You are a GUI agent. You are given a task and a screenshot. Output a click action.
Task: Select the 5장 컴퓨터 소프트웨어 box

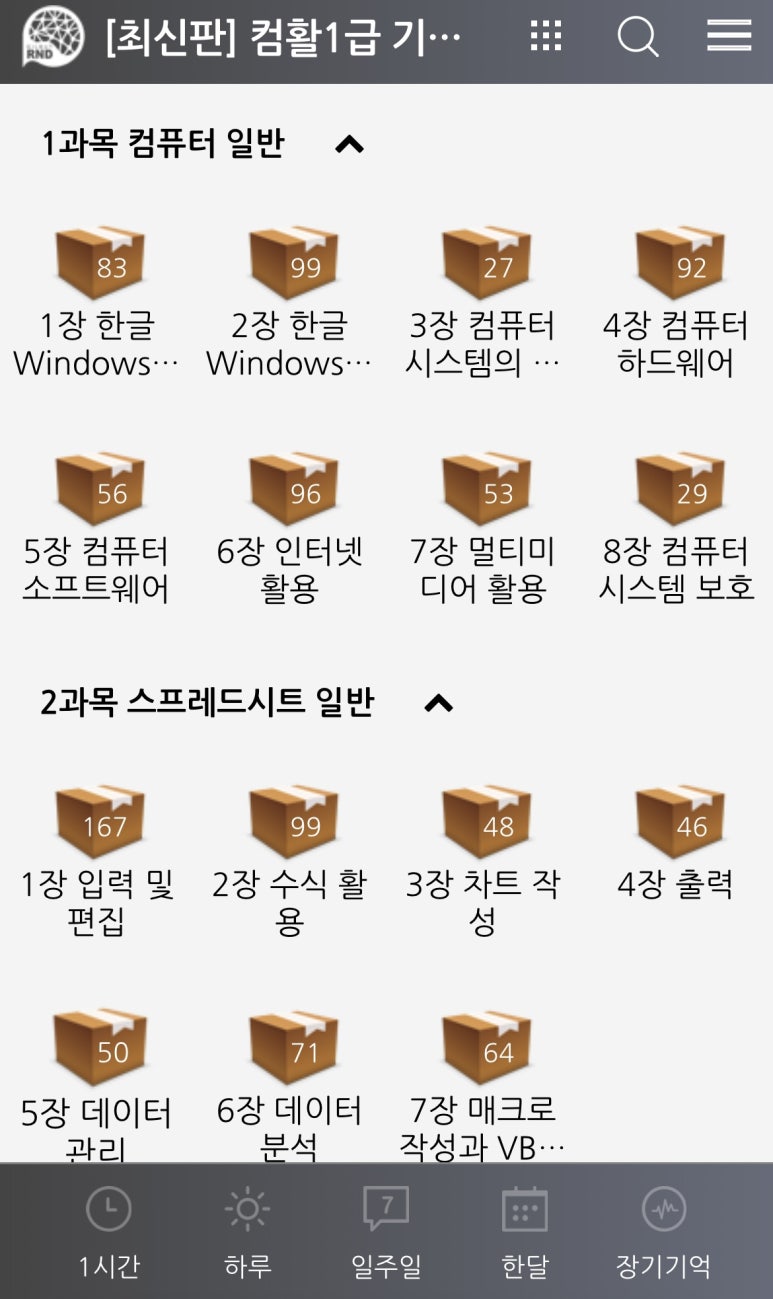99,489
